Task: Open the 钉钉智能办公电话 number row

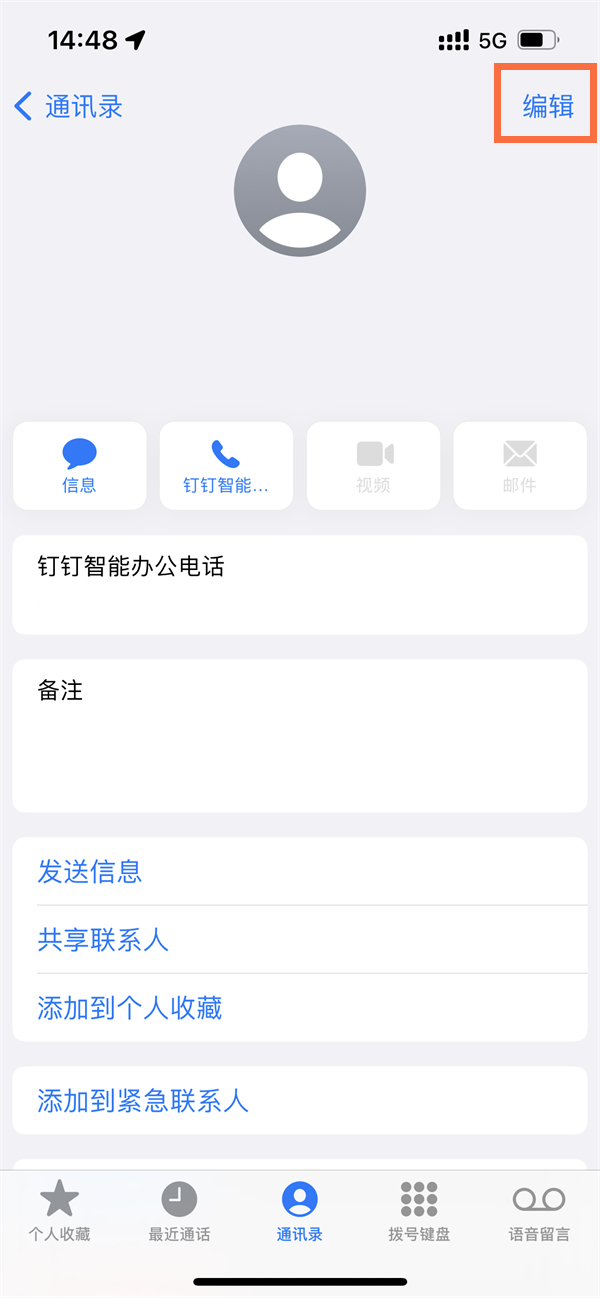Action: tap(300, 584)
